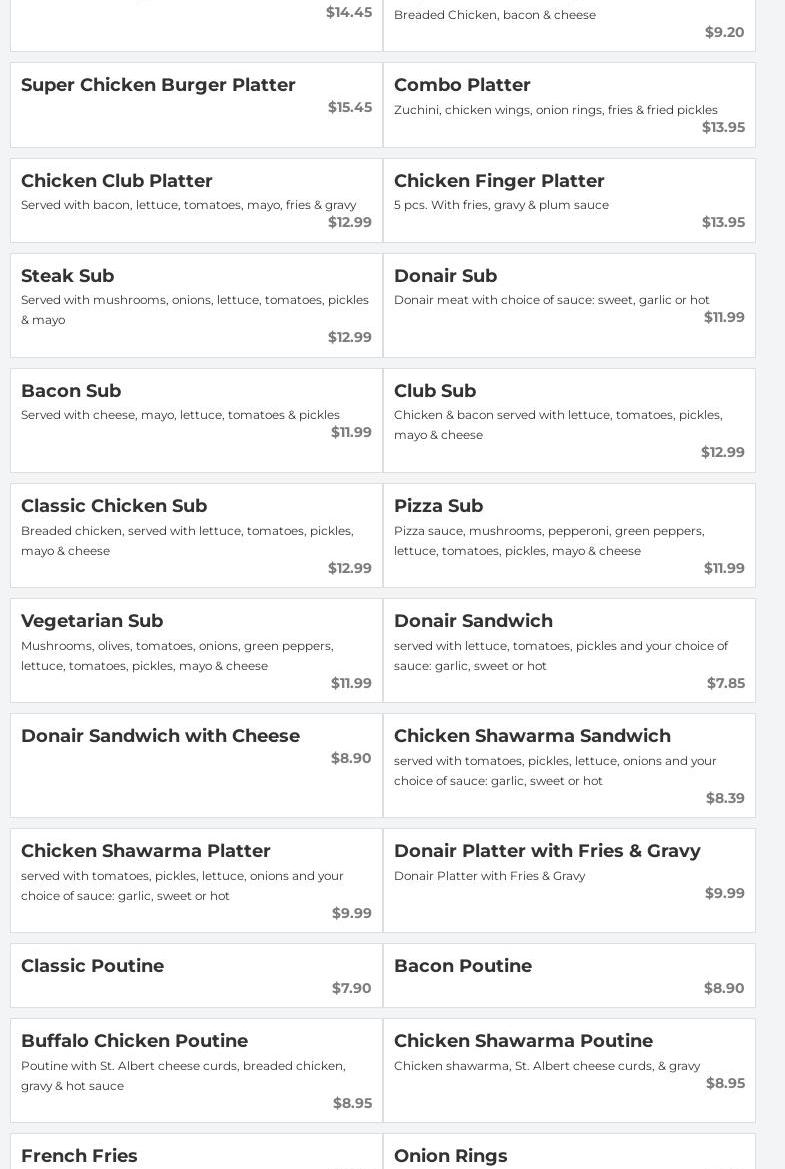Choose the Classic Chicken Sub
Viewport: 785px width, 1169px height.
[x=196, y=535]
